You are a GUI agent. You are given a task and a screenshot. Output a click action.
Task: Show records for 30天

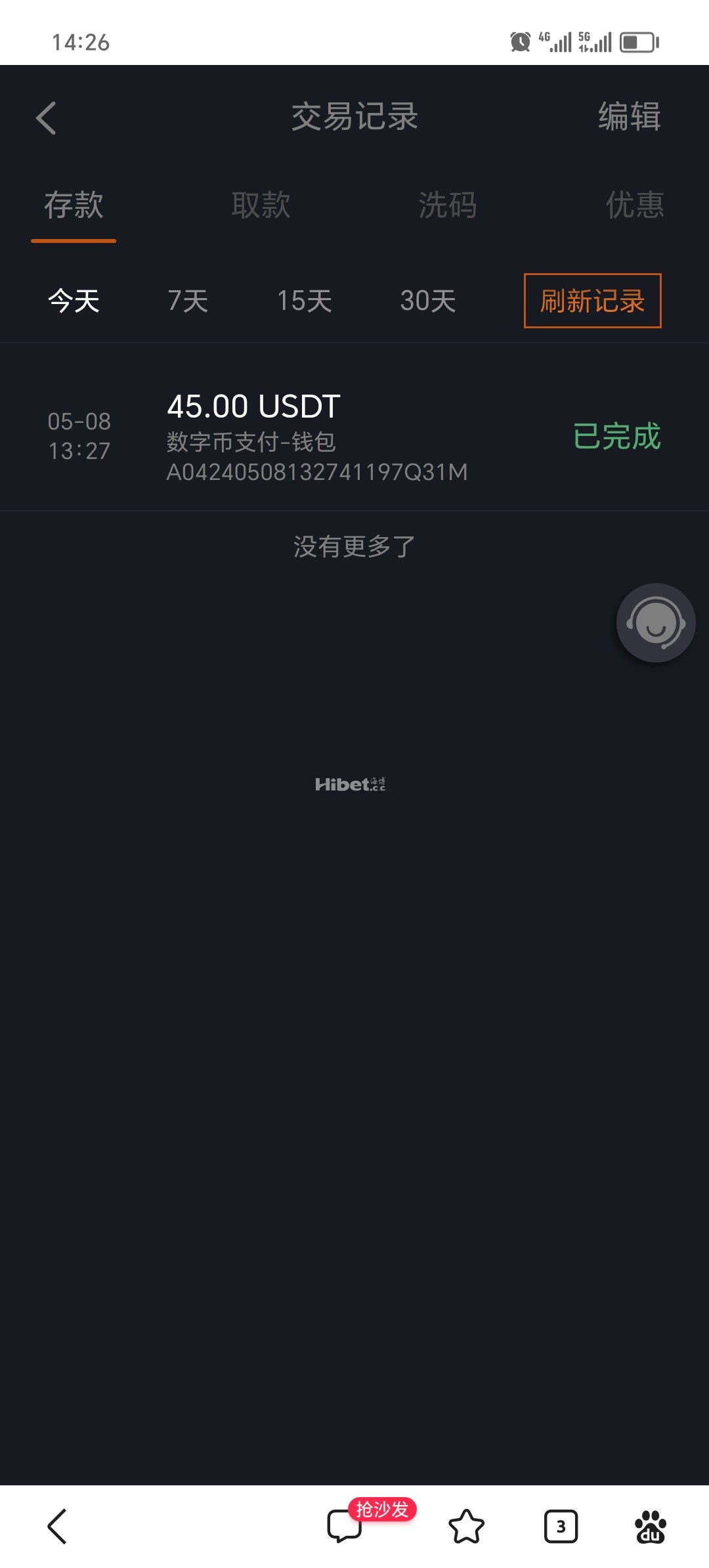pyautogui.click(x=428, y=301)
